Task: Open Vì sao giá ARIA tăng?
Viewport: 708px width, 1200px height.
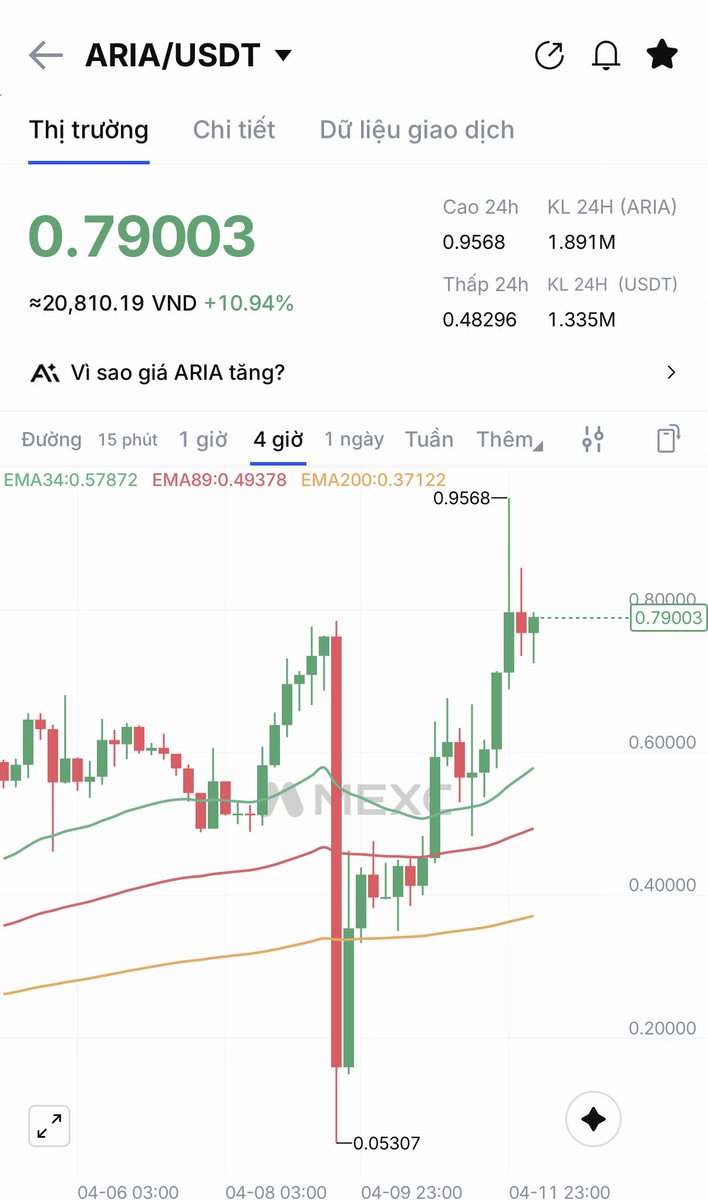Action: (354, 373)
